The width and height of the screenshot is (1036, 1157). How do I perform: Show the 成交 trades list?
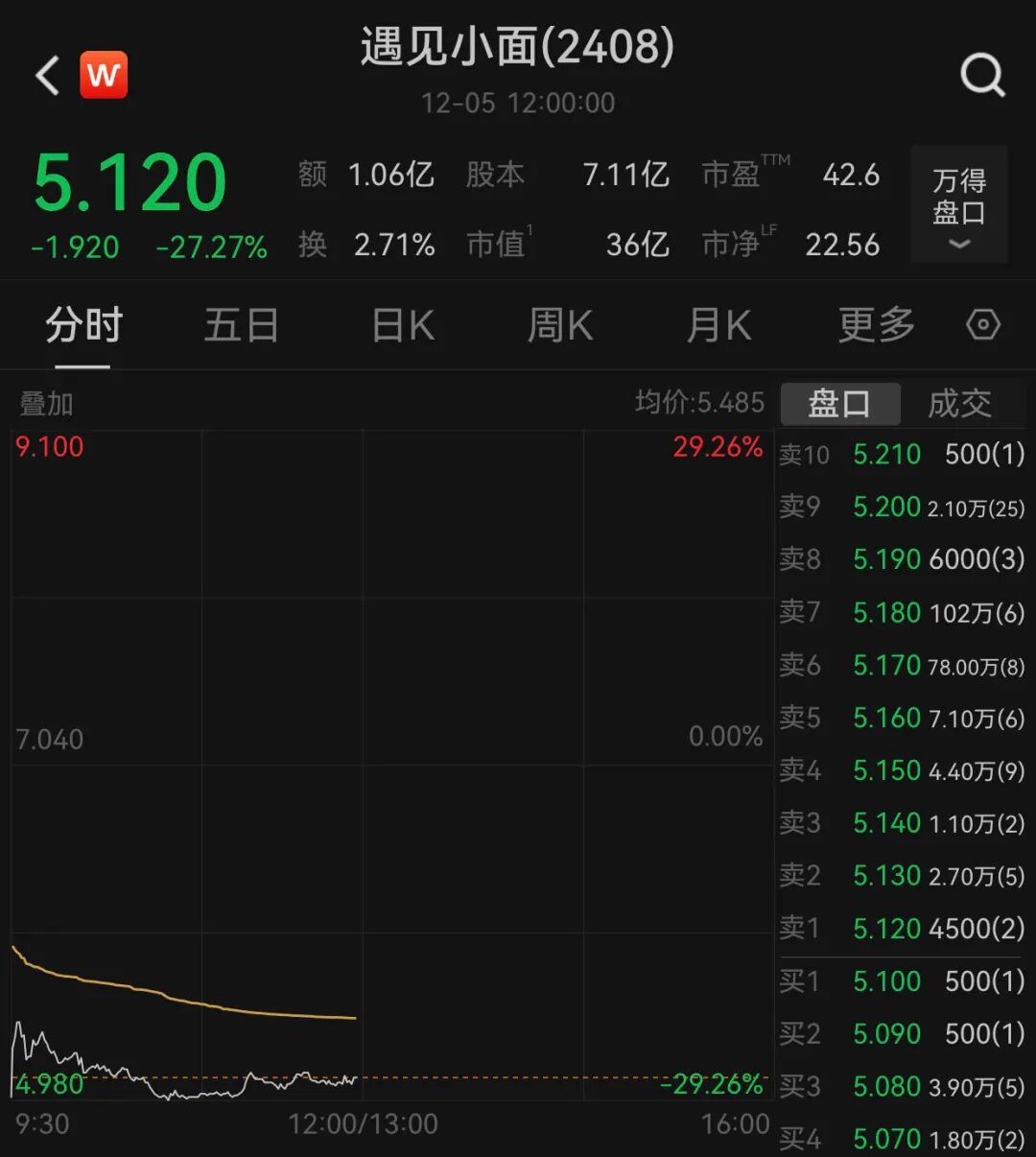click(x=959, y=404)
